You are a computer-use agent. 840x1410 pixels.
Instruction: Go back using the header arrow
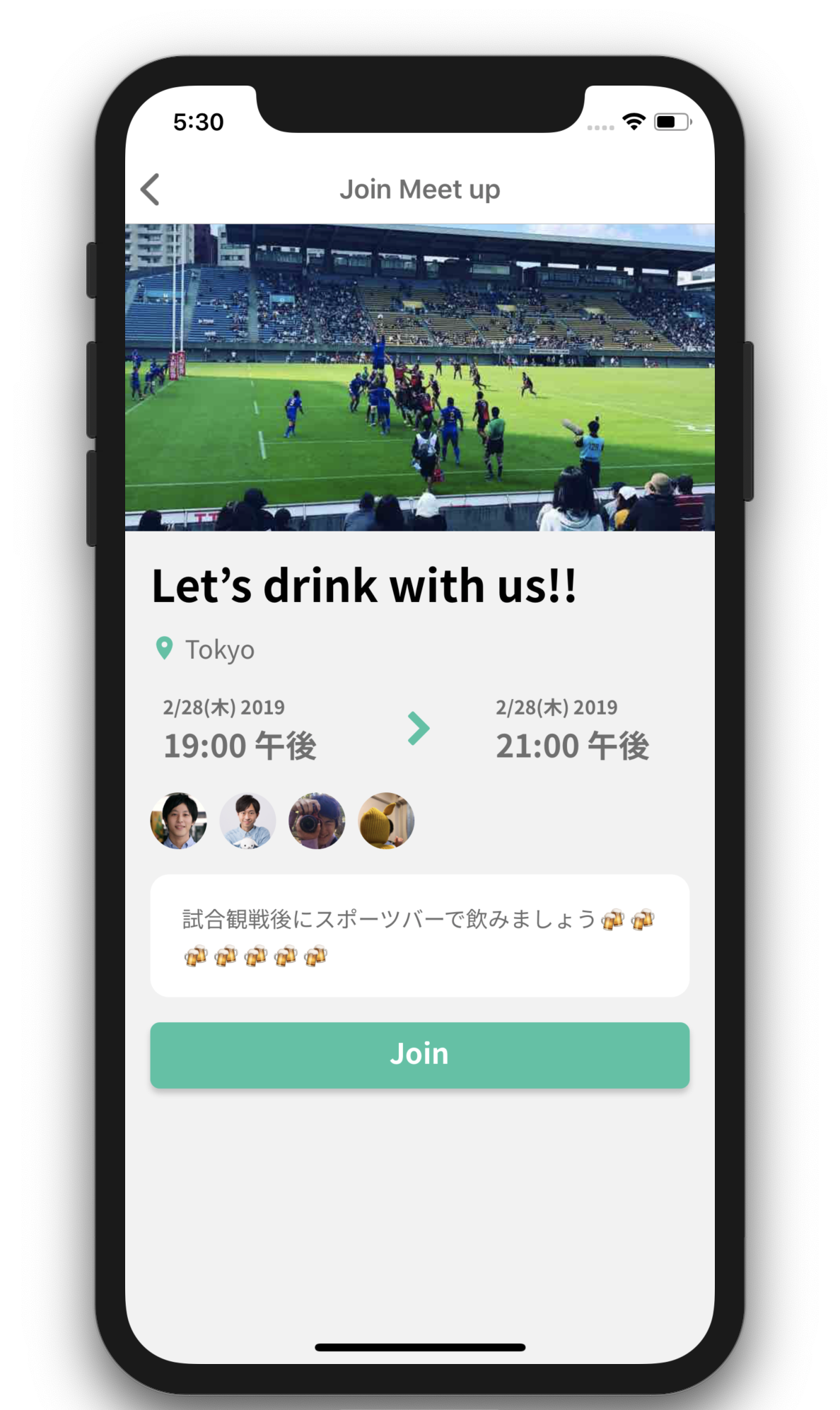coord(150,190)
